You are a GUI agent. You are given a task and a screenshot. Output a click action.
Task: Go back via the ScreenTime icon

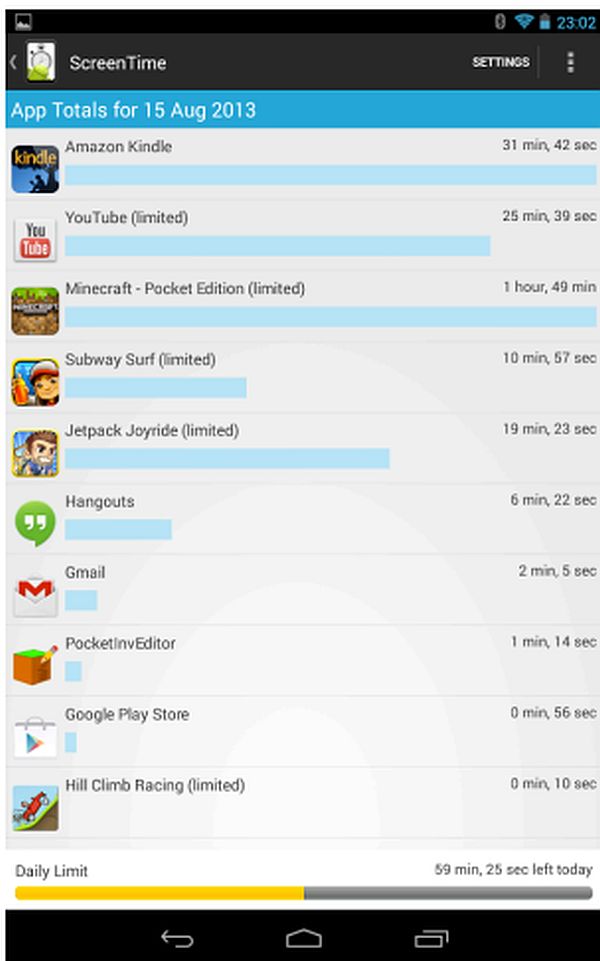34,62
